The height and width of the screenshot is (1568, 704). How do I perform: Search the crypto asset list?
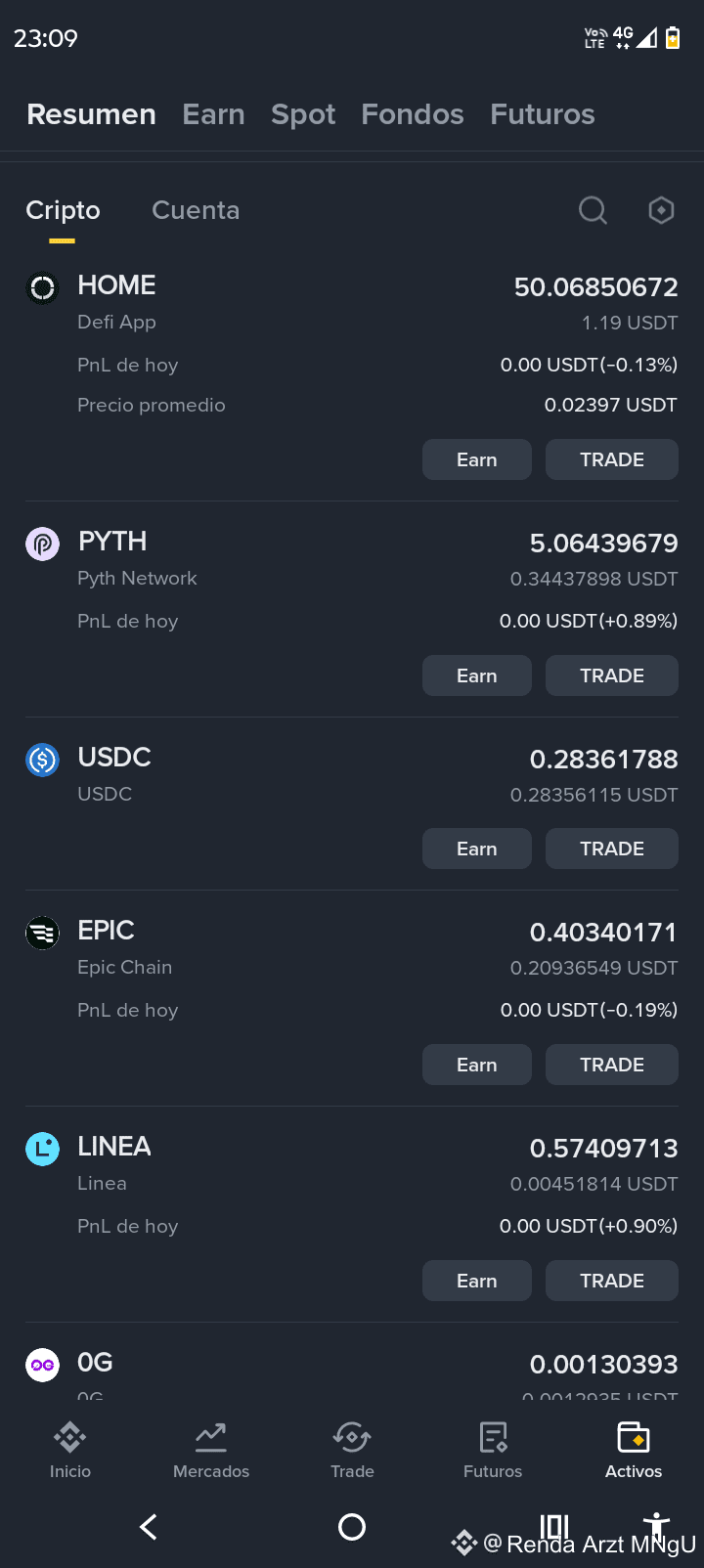click(x=593, y=210)
